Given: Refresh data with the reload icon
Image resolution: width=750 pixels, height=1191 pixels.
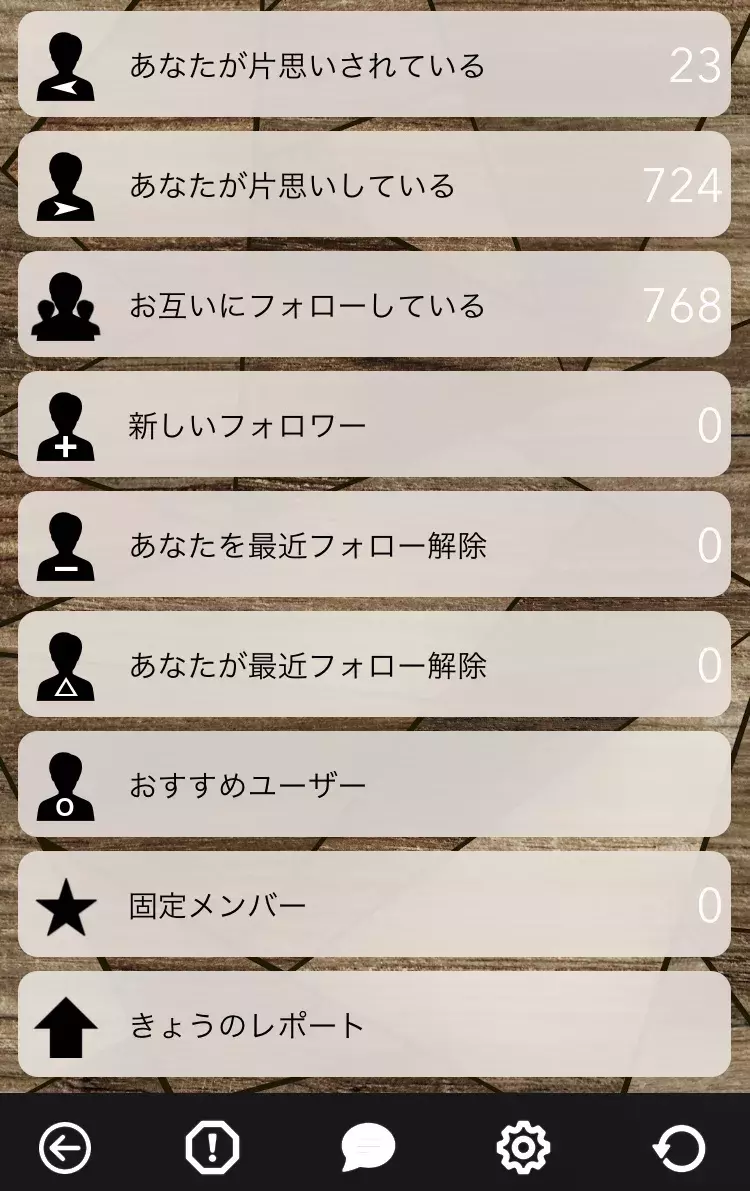Looking at the screenshot, I should [x=679, y=1148].
